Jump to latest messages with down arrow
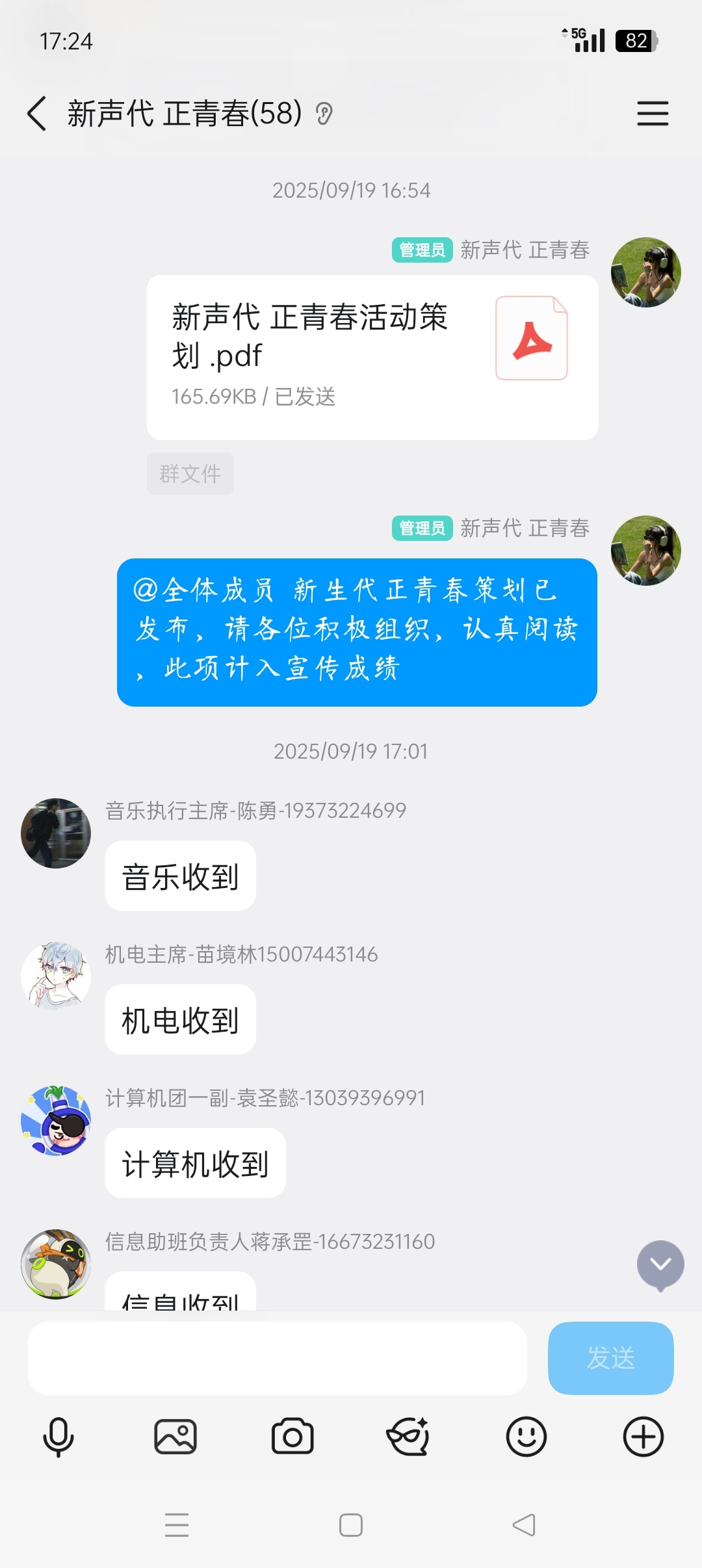Viewport: 702px width, 1568px height. (x=660, y=1264)
